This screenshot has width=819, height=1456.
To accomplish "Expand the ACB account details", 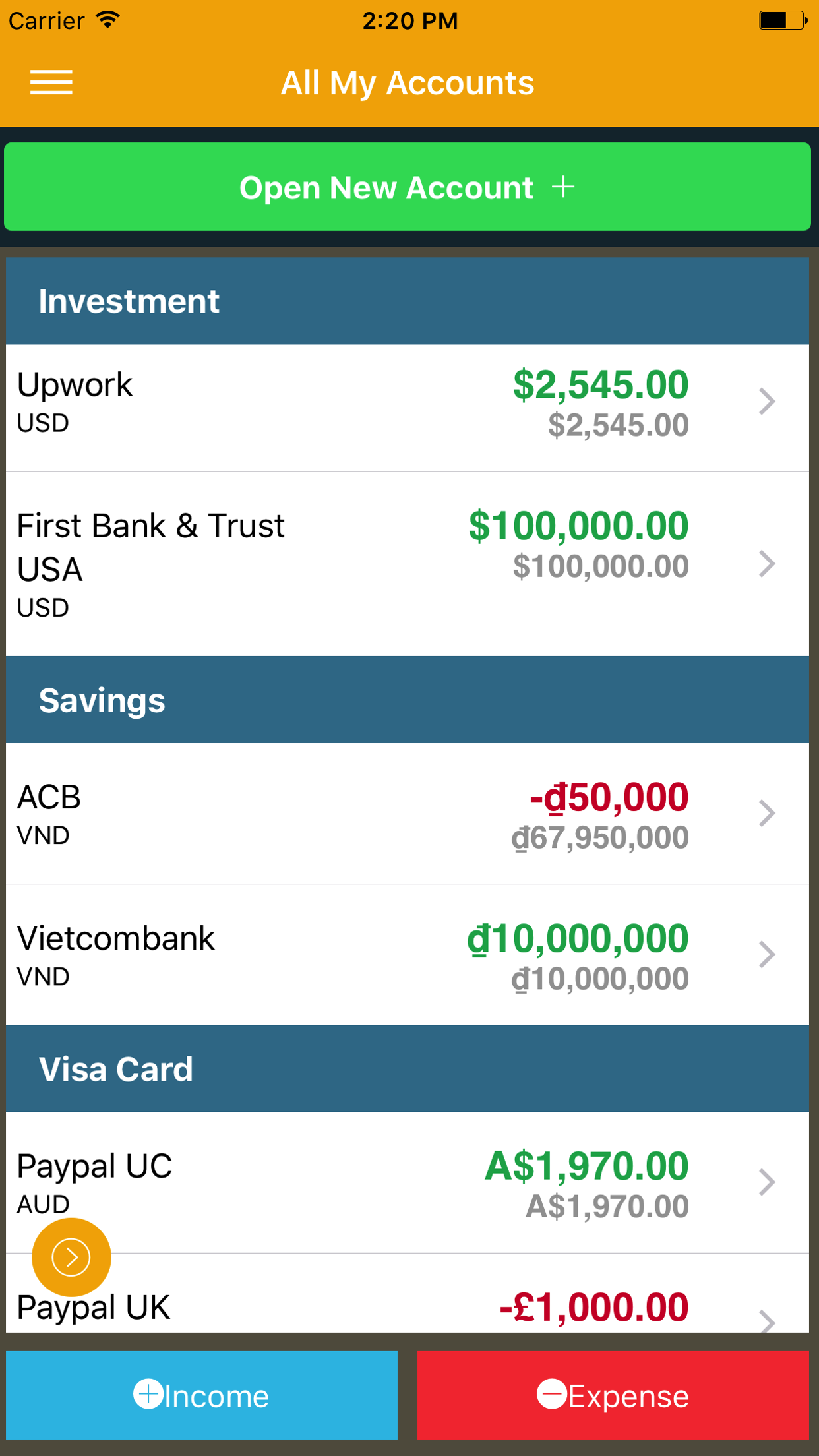I will pos(767,814).
